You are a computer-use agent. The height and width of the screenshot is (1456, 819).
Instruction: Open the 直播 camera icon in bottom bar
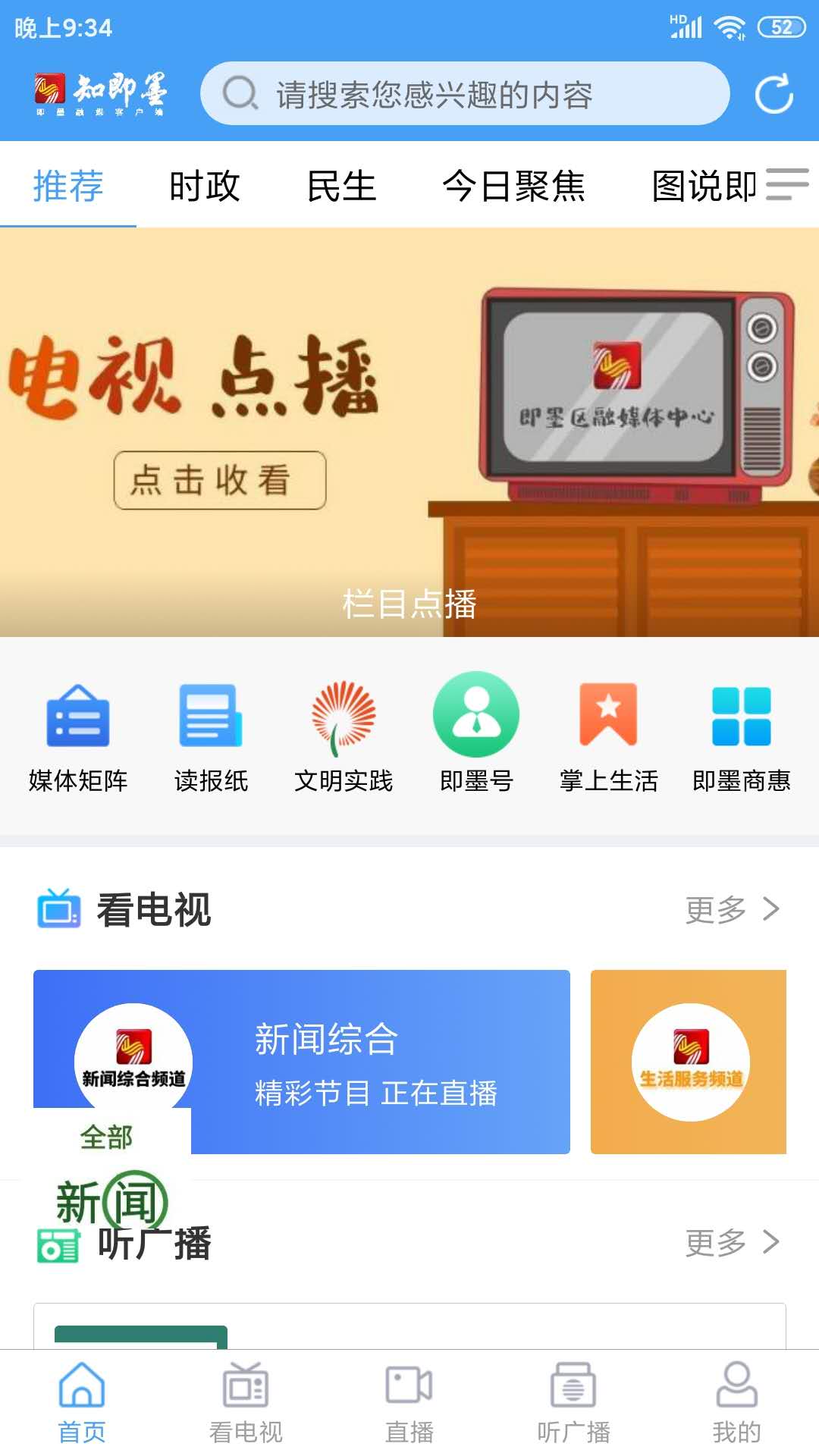[x=409, y=1399]
